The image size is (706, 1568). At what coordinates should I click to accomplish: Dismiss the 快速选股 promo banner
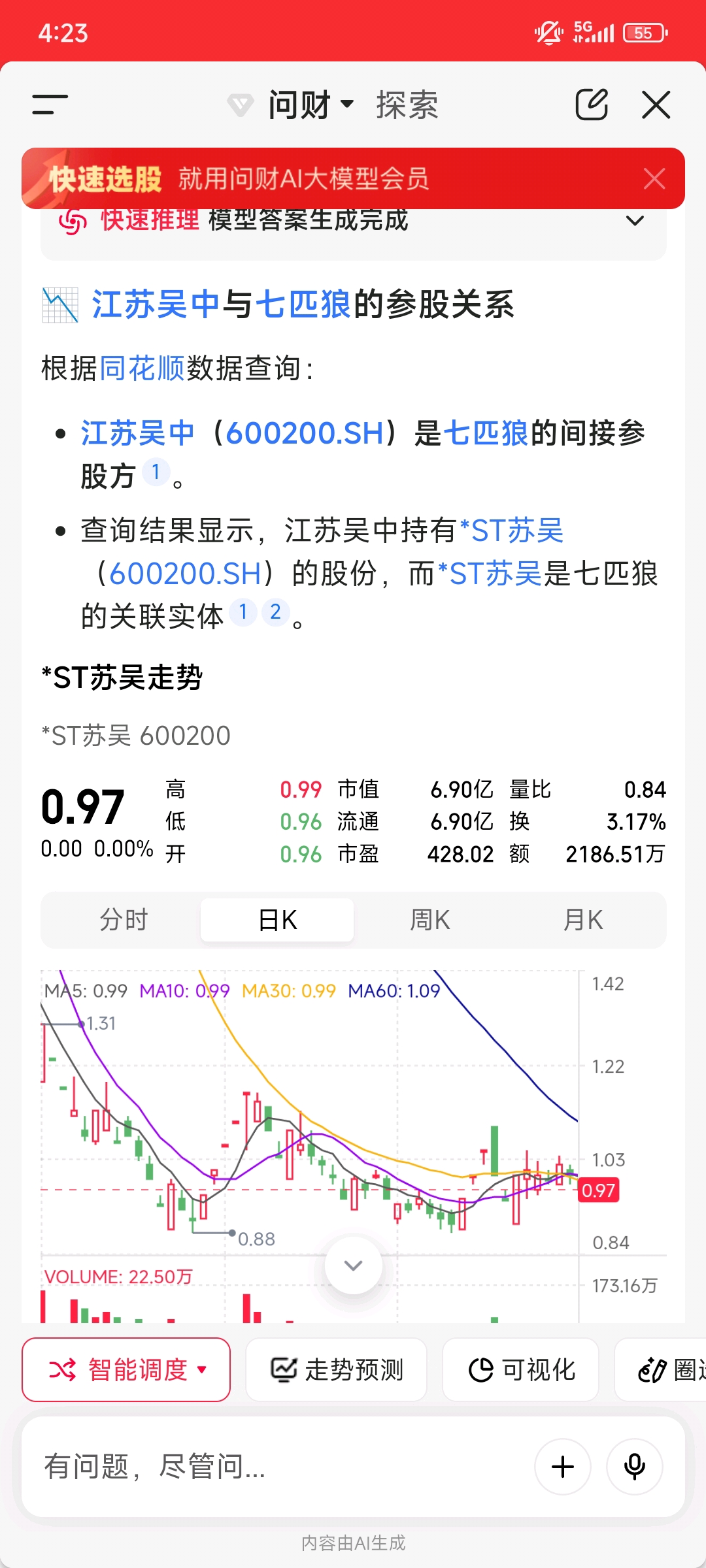(x=654, y=178)
